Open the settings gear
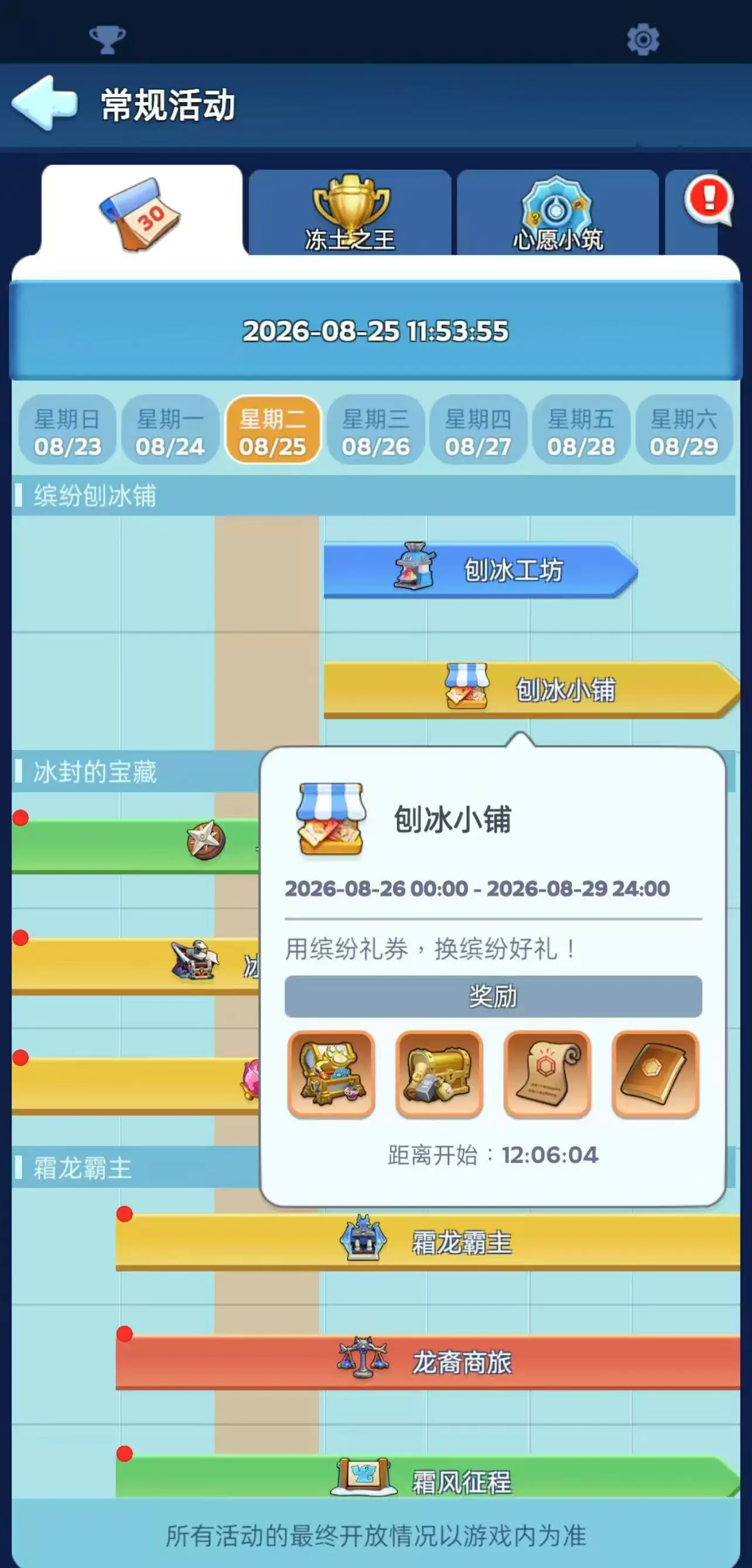 pos(643,40)
